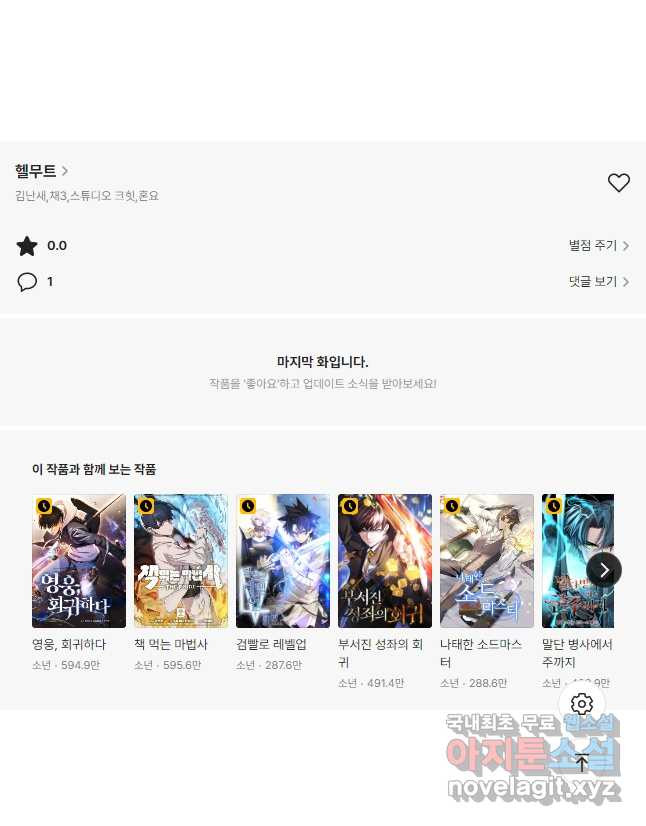Viewport: 646px width, 826px height.
Task: Open the 나태한 소드마스터 webtoon
Action: (x=487, y=561)
